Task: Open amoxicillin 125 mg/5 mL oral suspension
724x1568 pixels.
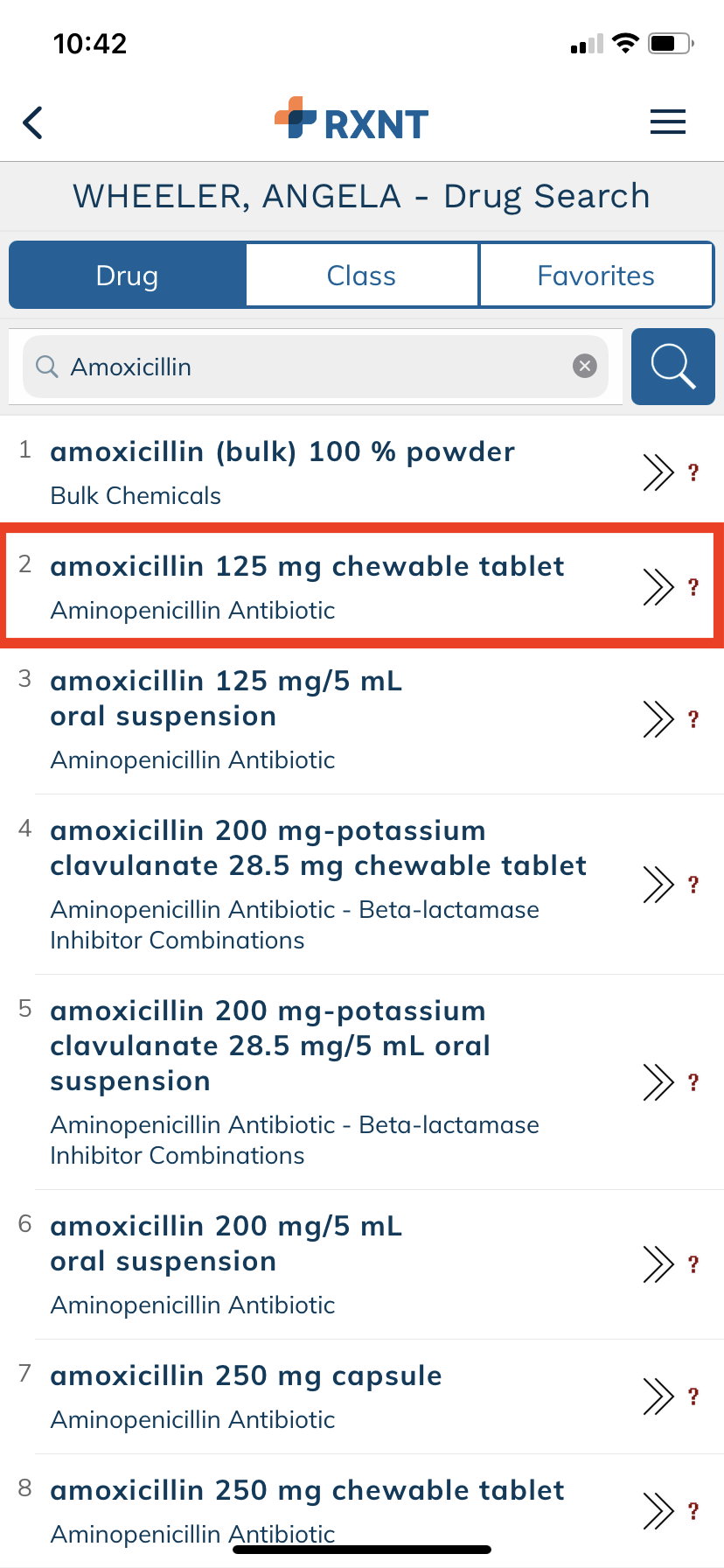Action: point(362,719)
